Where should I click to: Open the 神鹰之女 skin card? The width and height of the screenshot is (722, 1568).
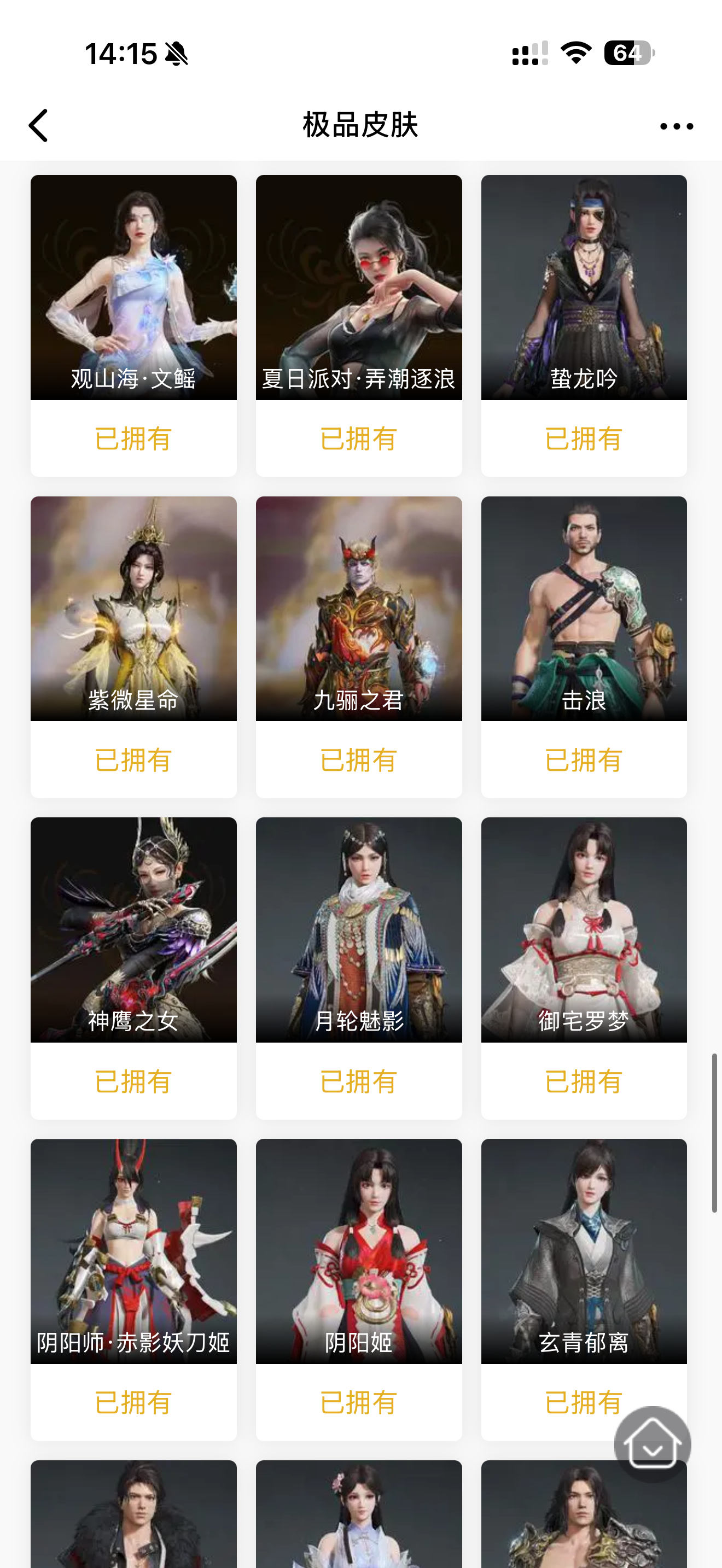133,929
